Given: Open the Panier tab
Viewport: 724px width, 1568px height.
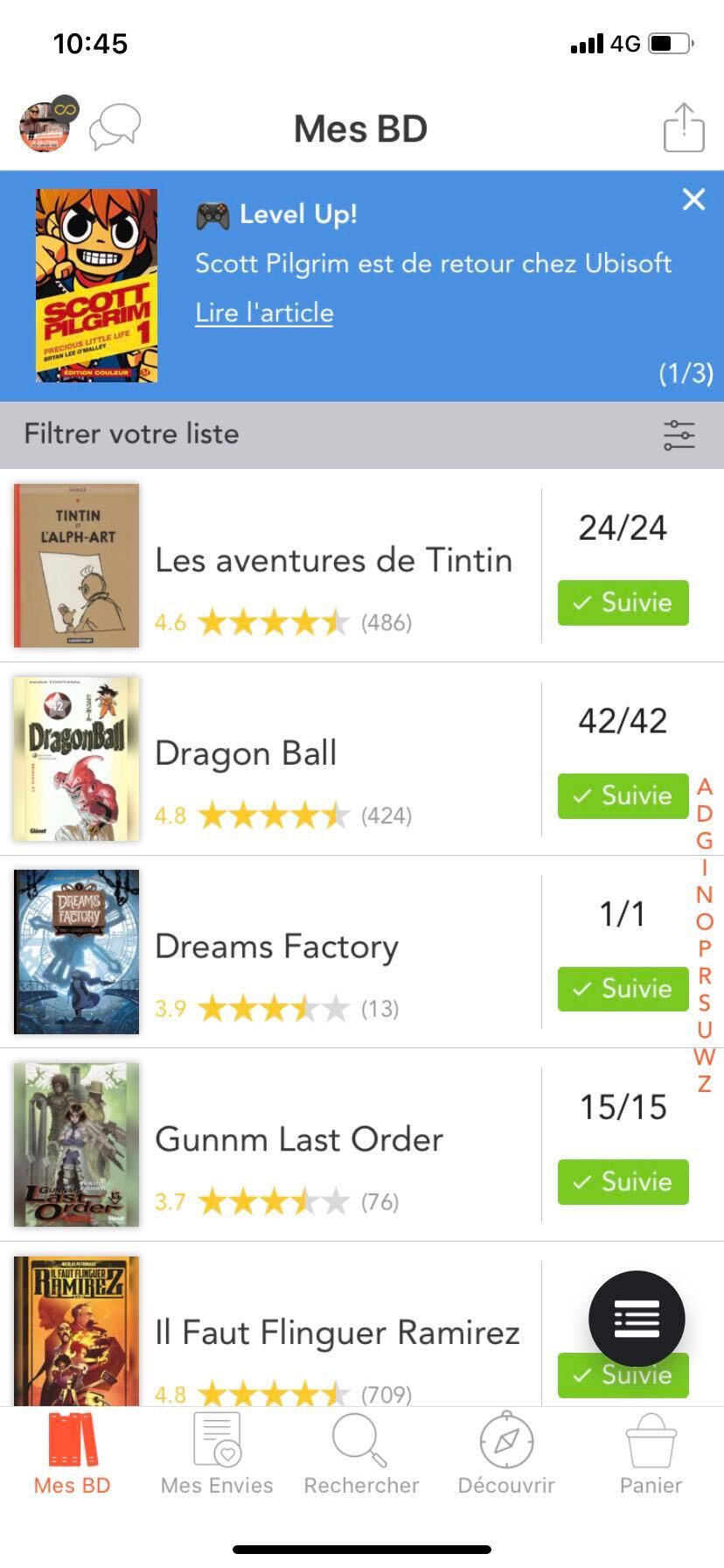Looking at the screenshot, I should tap(651, 1454).
